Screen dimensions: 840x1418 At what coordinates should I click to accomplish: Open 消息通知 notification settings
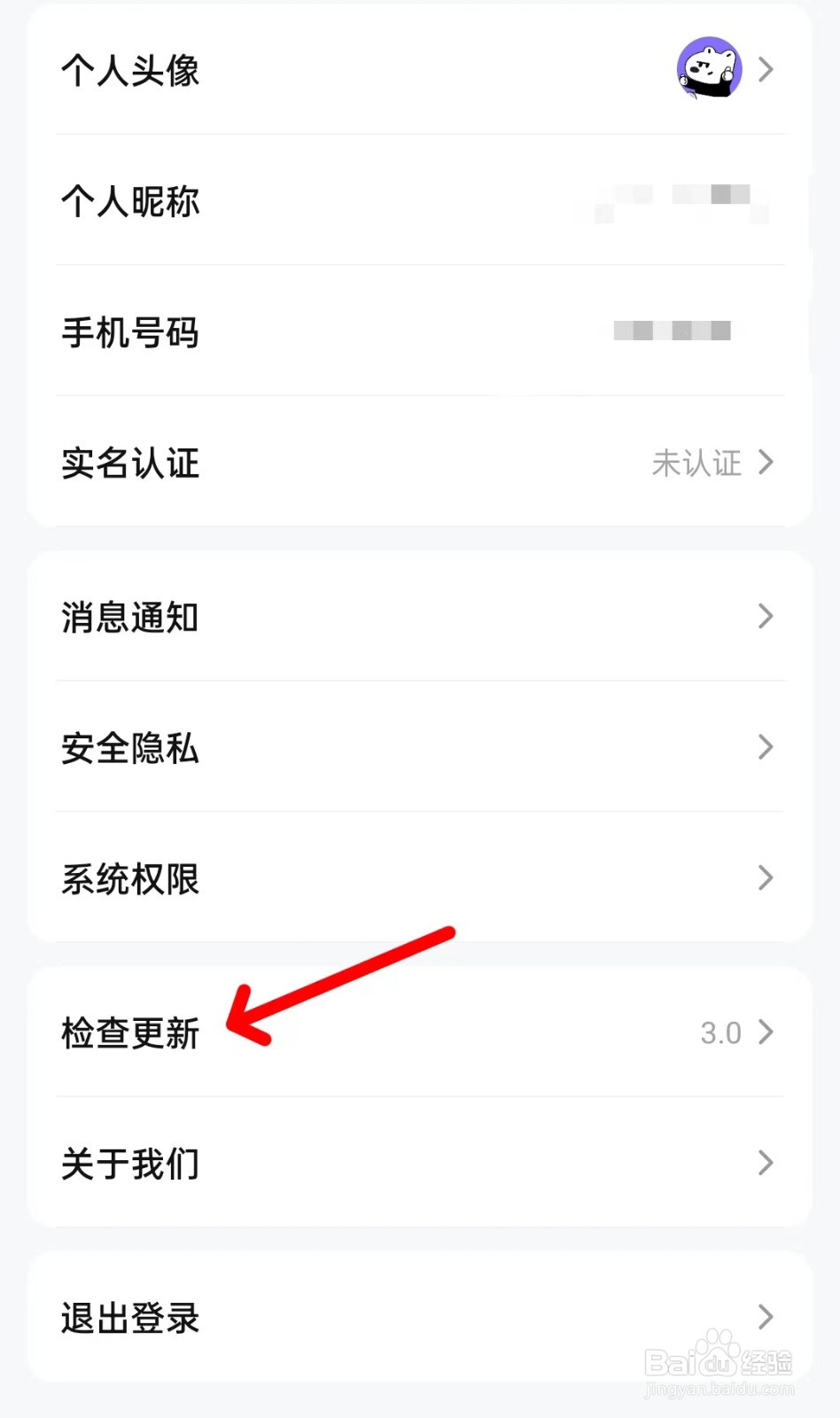(x=129, y=618)
